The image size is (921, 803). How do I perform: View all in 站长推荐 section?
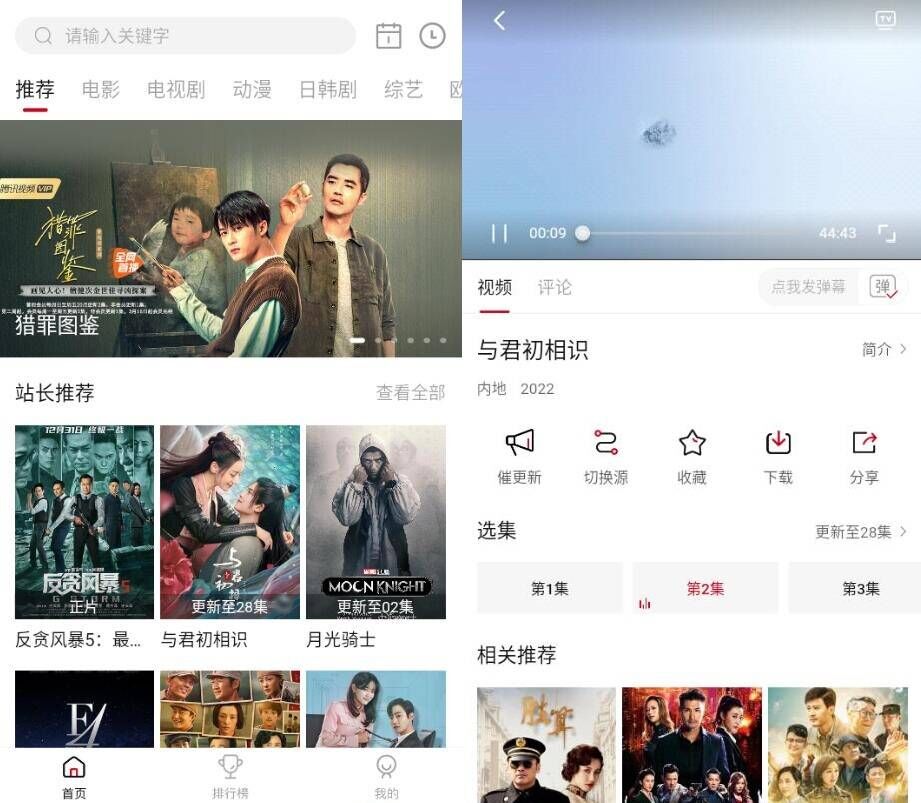(410, 393)
